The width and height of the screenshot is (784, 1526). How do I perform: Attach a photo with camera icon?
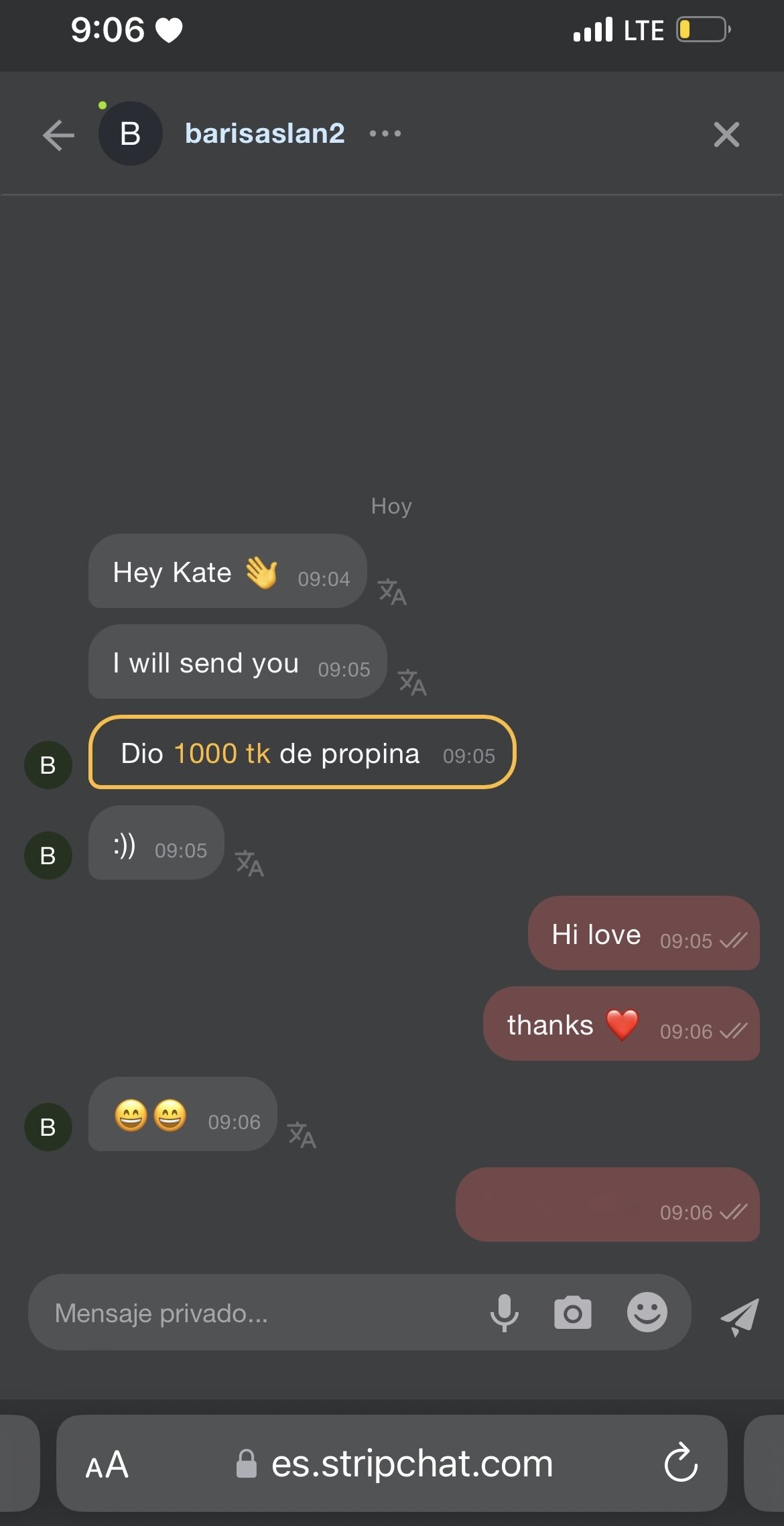point(573,1313)
